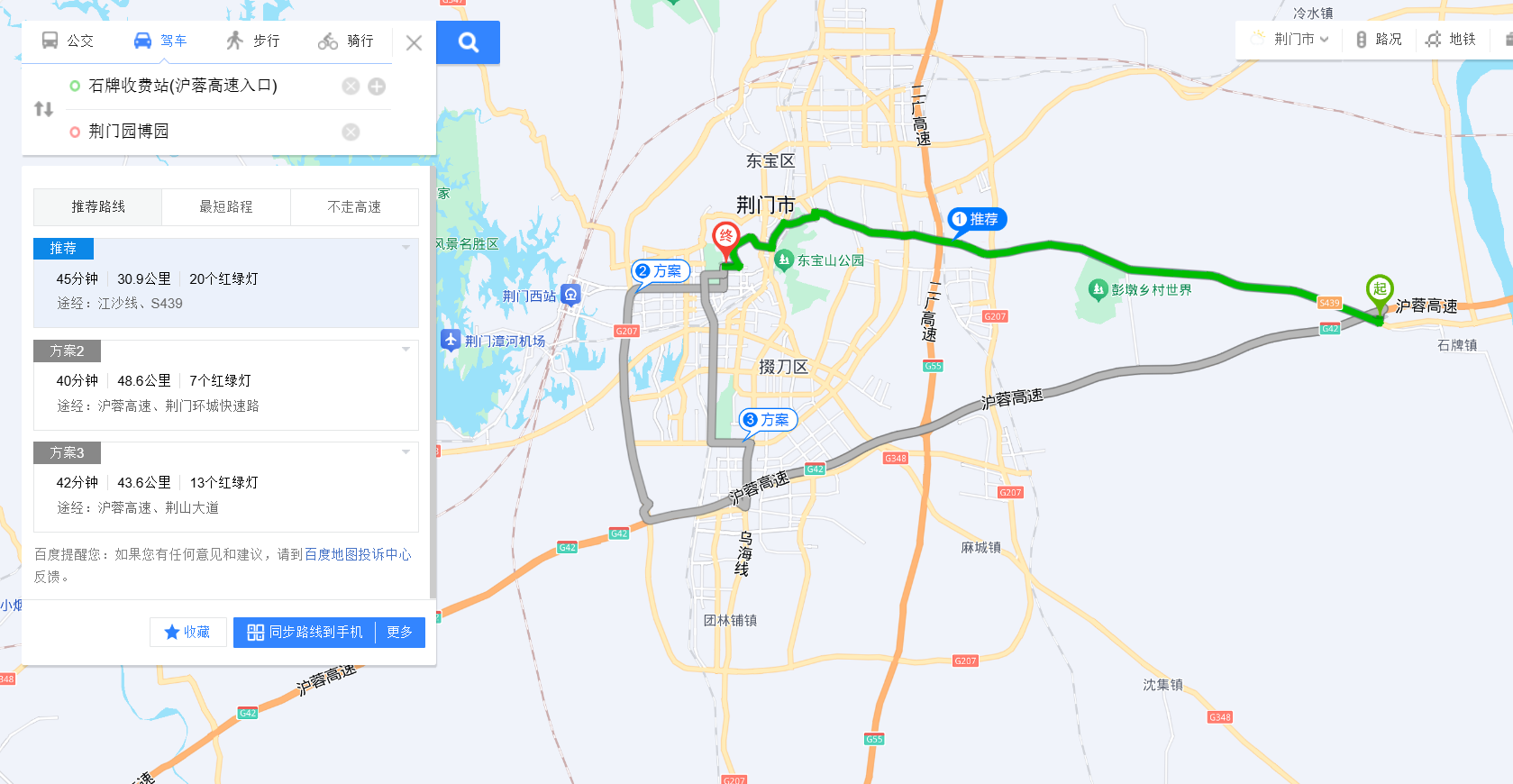Select the 最短路程 route option

(x=226, y=207)
